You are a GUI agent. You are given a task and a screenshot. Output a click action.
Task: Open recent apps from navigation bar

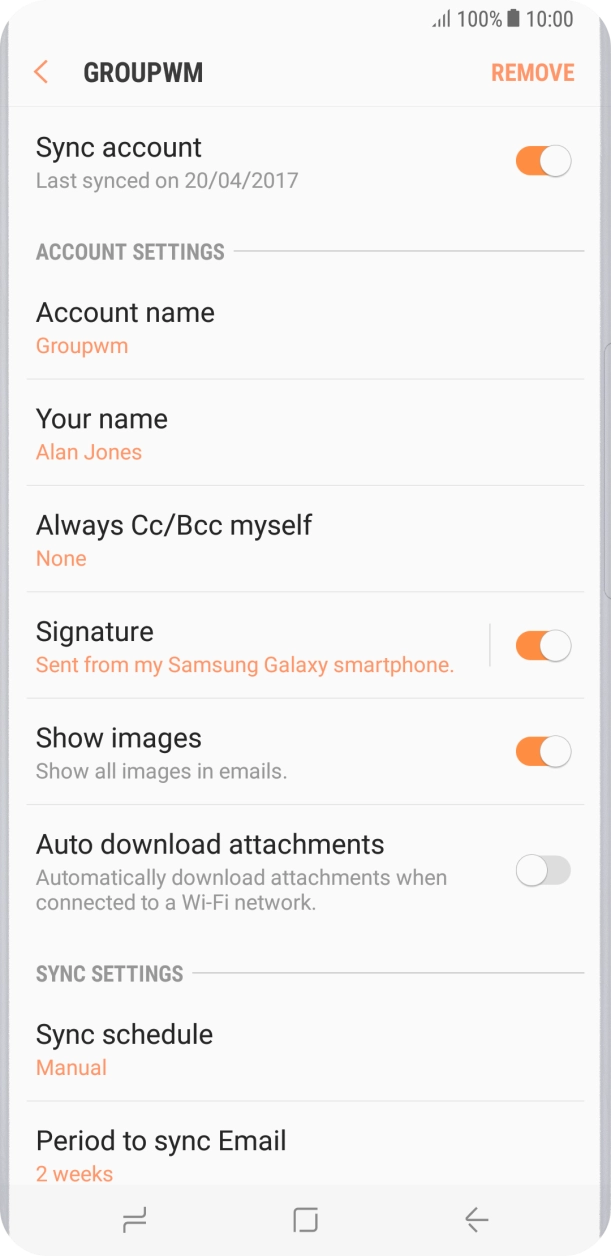(134, 1219)
